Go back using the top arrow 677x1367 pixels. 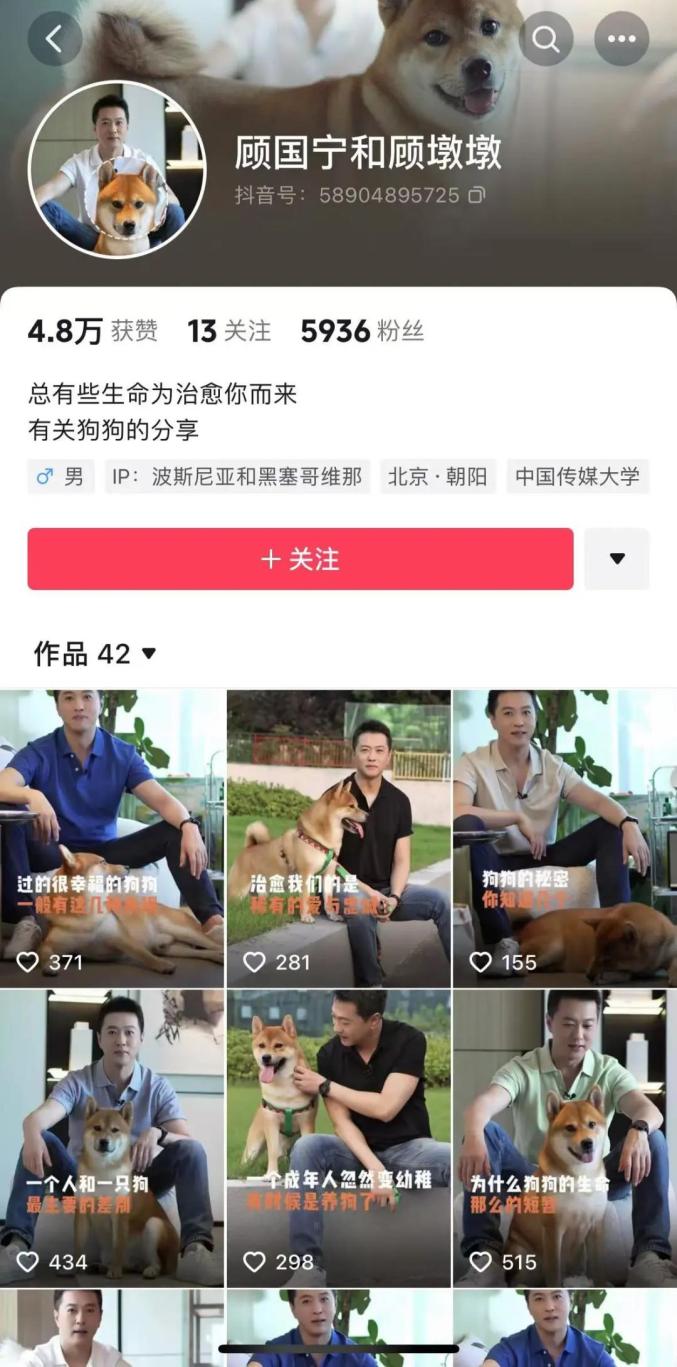[54, 39]
